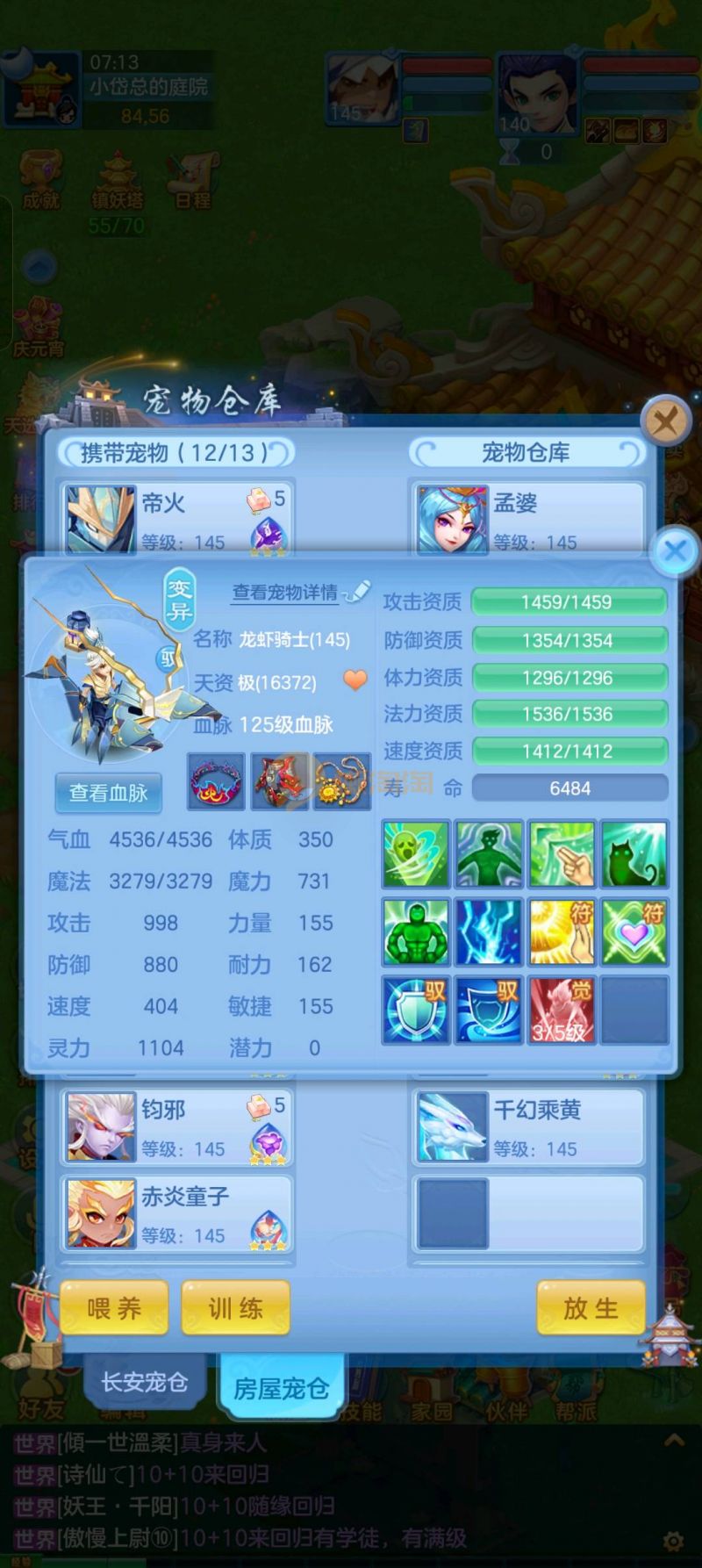Select pet 千幻乘黄 in warehouse
Viewport: 702px width, 1568px height.
(x=526, y=1126)
